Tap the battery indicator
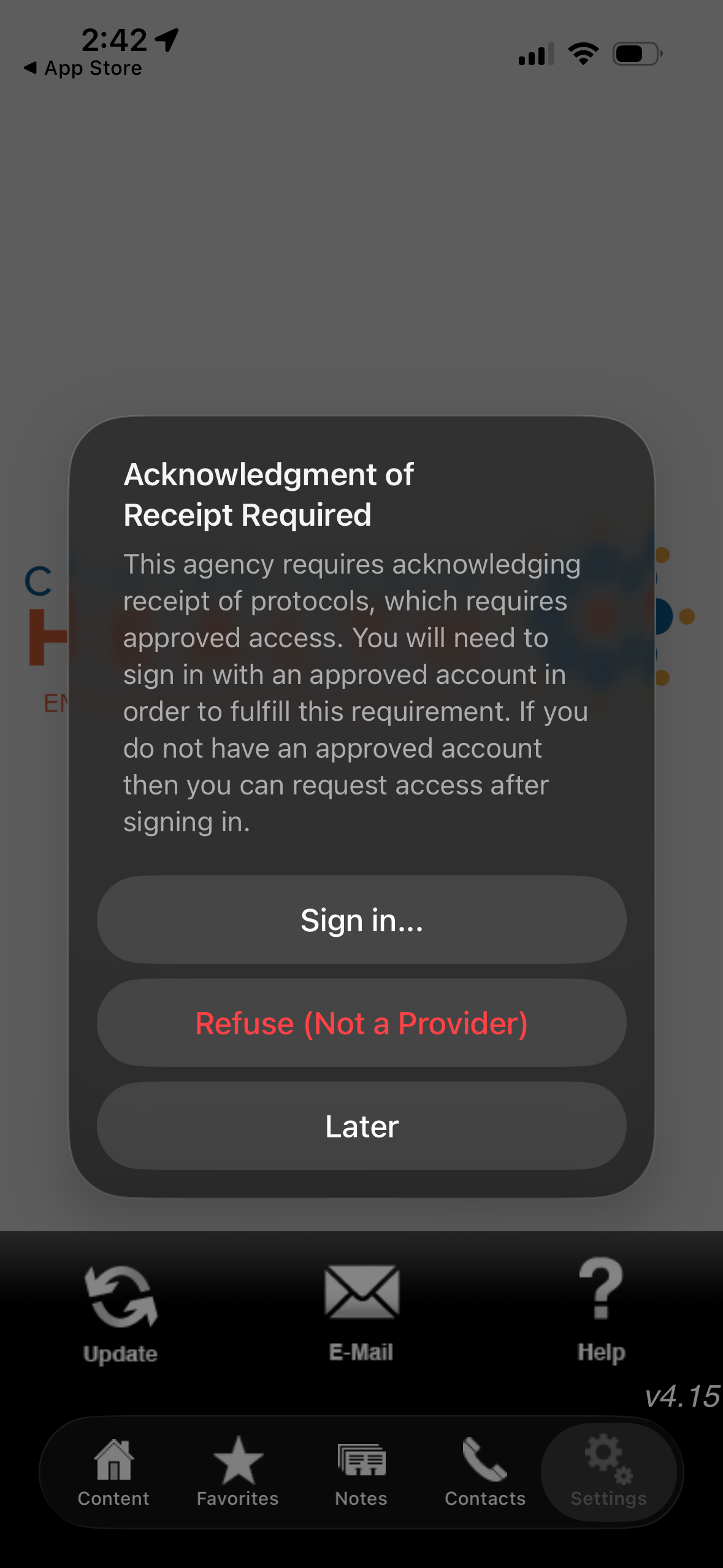Viewport: 723px width, 1568px height. coord(635,53)
